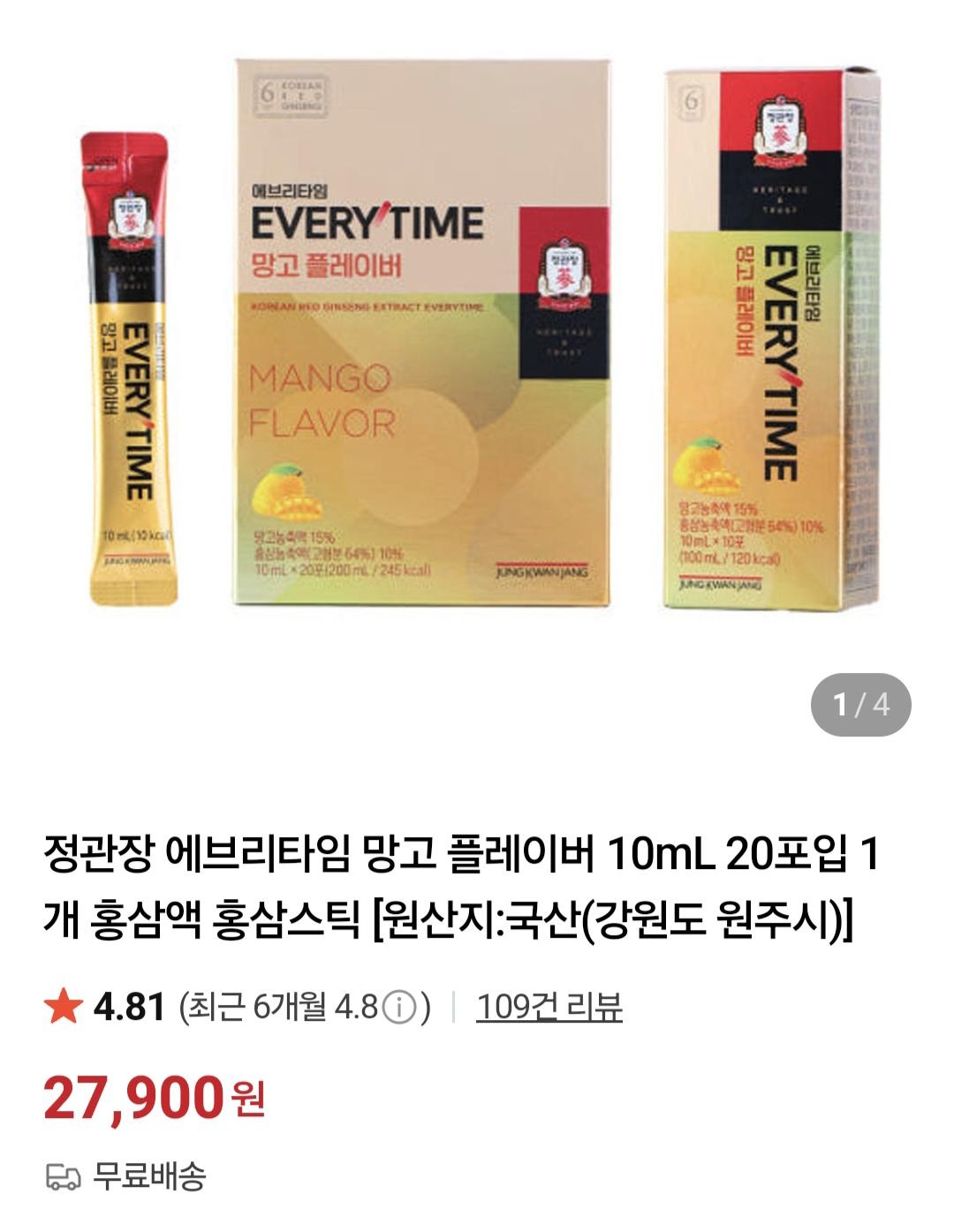This screenshot has height=1232, width=954.
Task: Open the Everytime mango product image
Action: coord(477,336)
